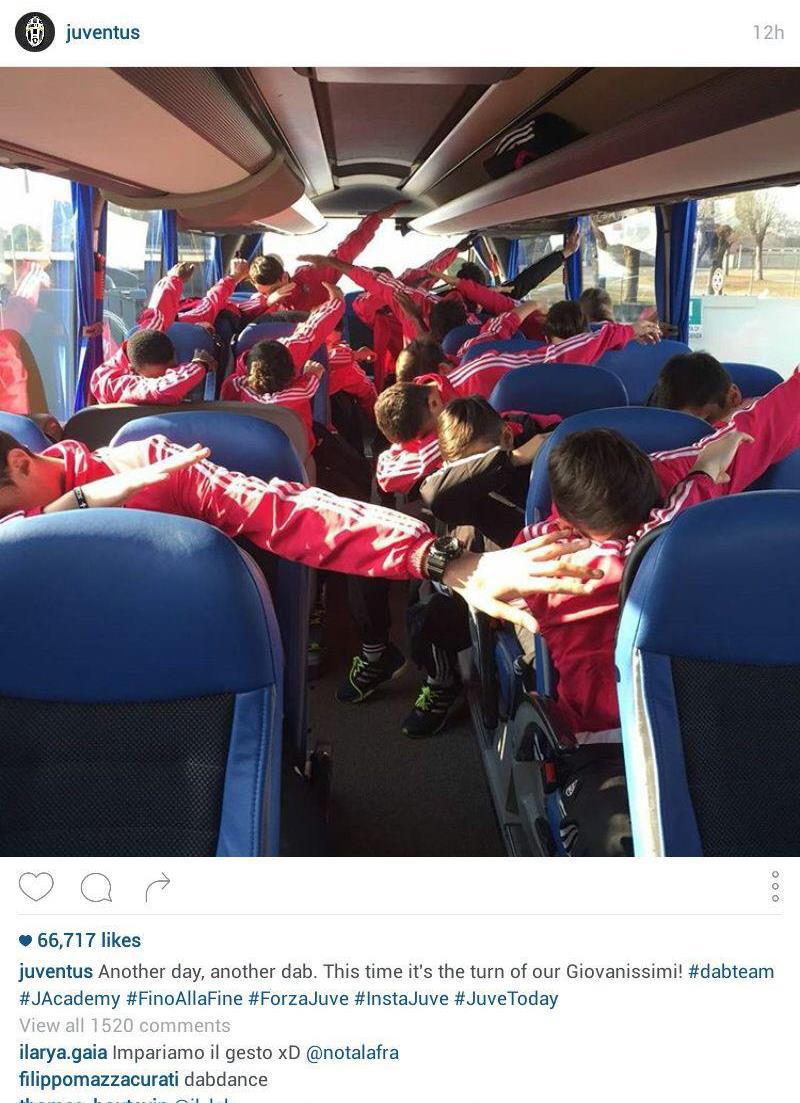The width and height of the screenshot is (800, 1103).
Task: Open juventus profile picture avatar
Action: click(35, 32)
